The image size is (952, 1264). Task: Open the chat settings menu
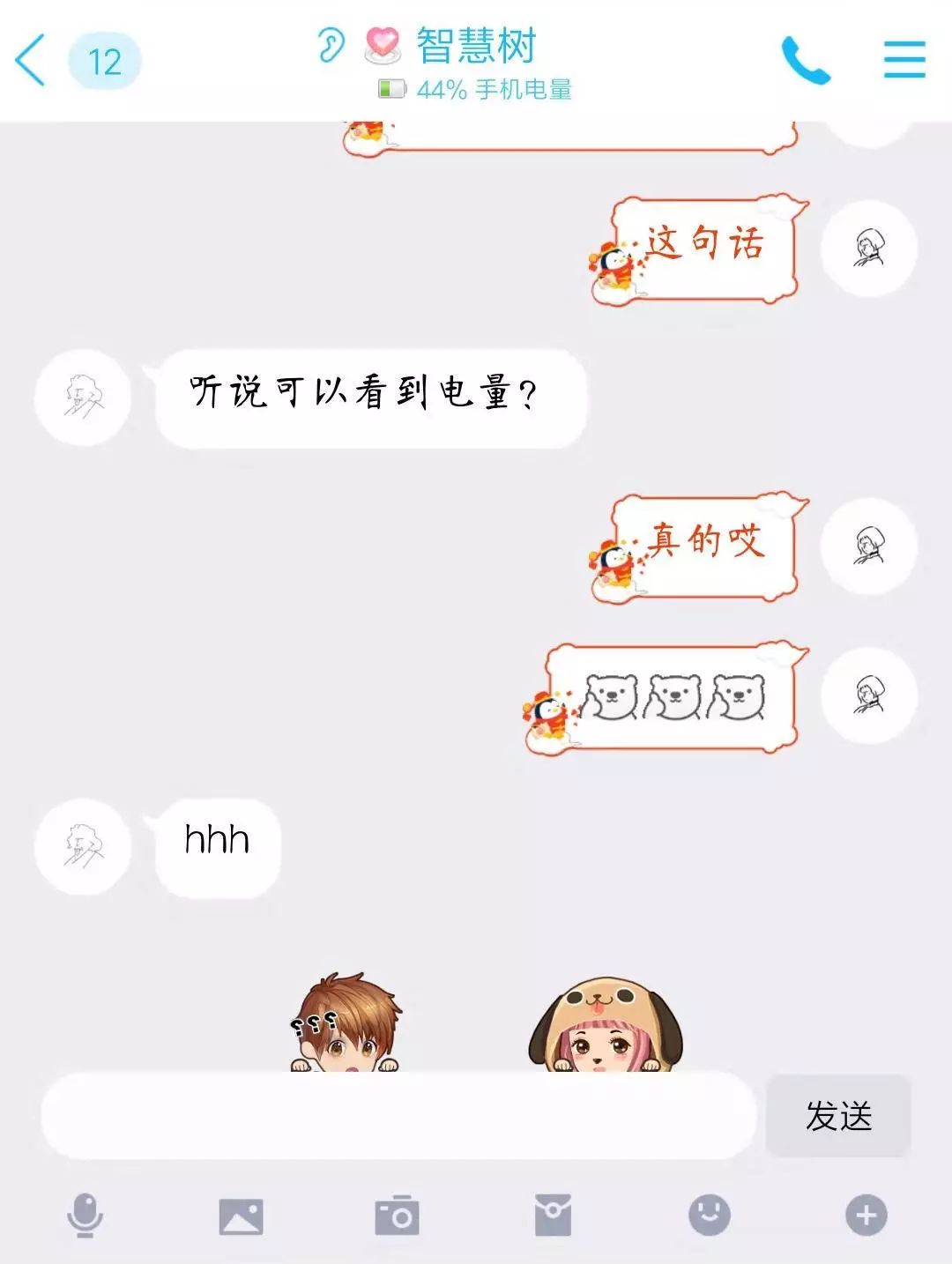click(x=904, y=61)
